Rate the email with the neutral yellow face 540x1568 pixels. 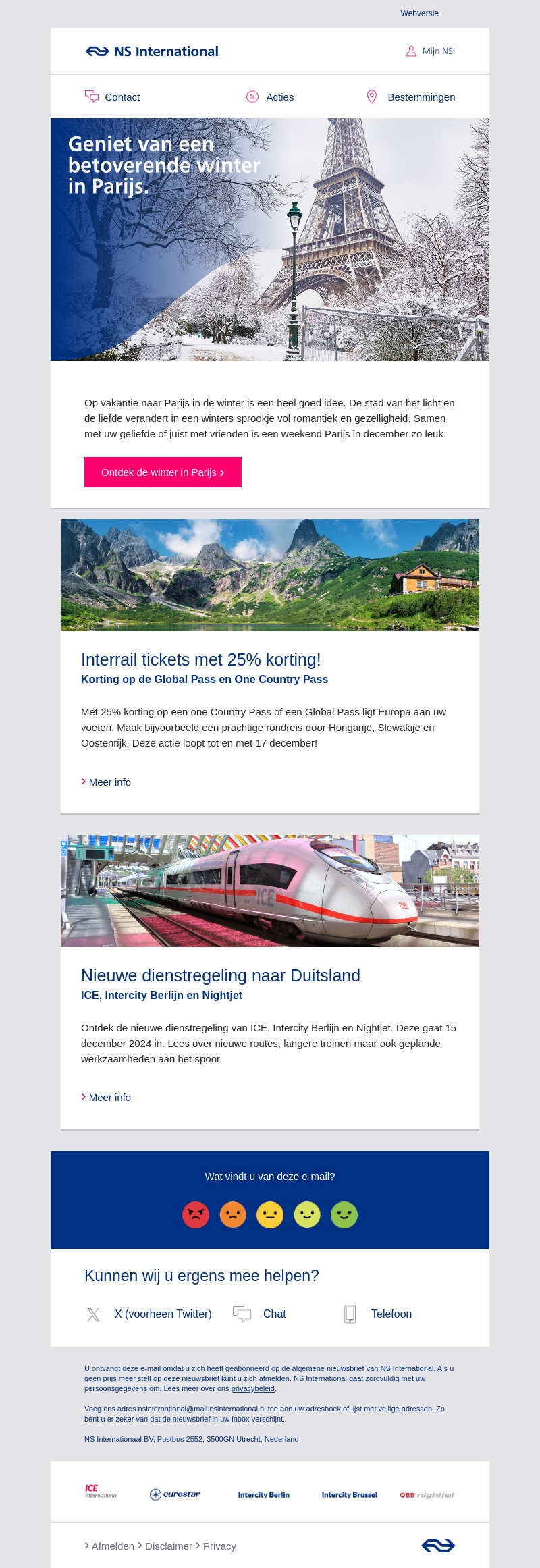coord(270,1215)
